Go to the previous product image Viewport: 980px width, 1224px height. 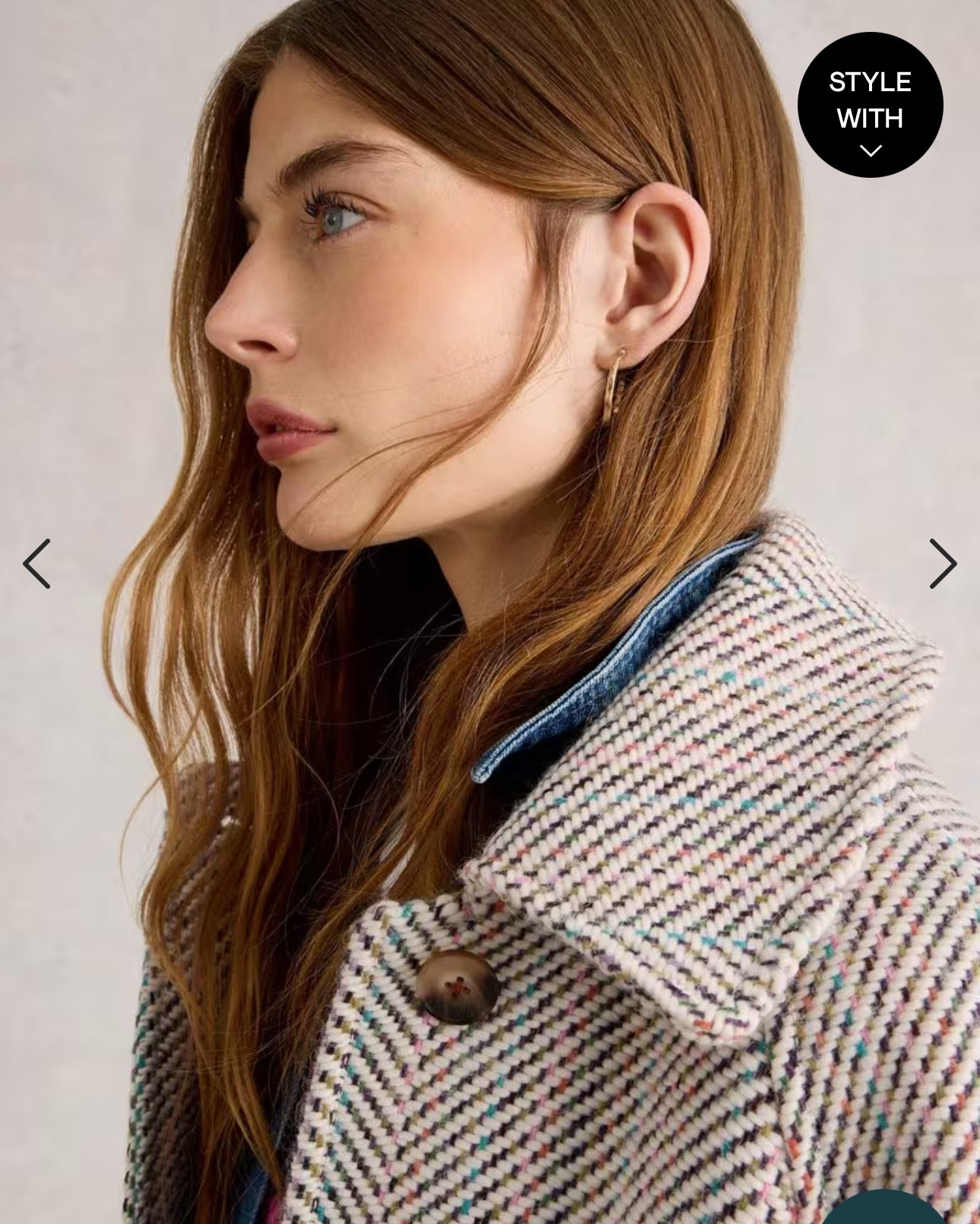tap(36, 564)
